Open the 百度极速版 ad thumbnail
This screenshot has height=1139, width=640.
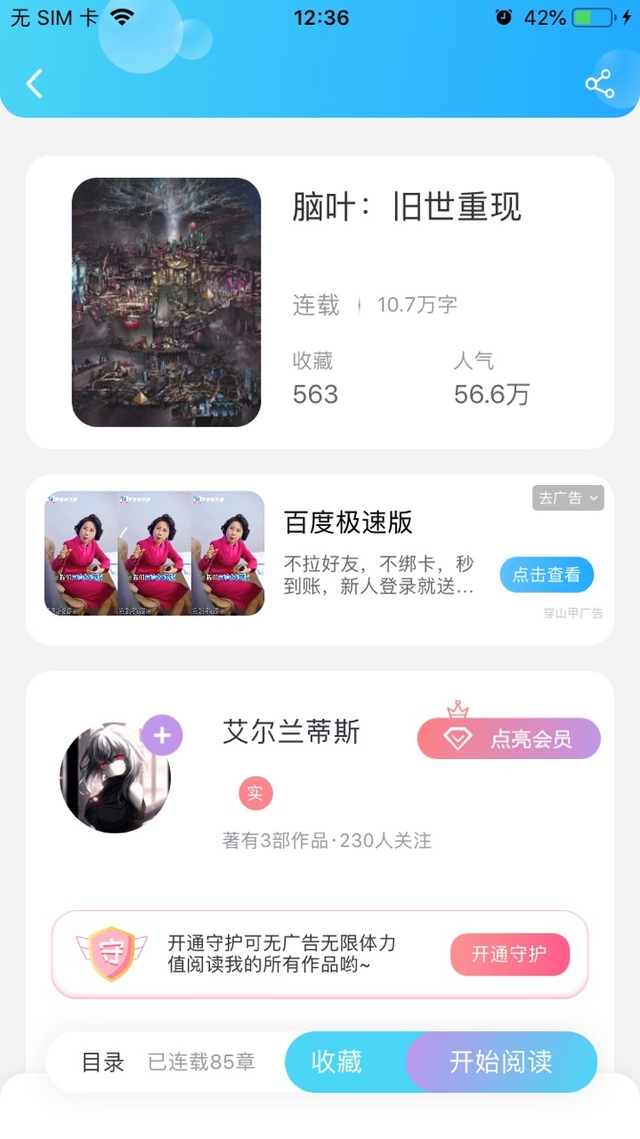coord(155,554)
